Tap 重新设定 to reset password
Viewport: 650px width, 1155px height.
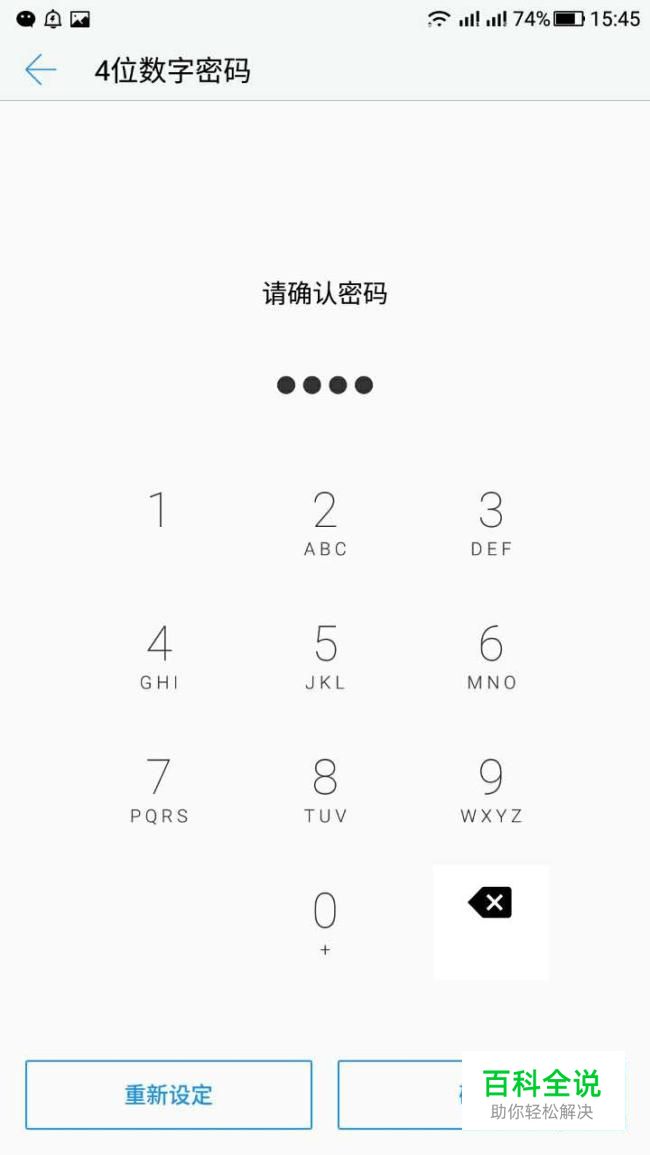coord(168,1095)
